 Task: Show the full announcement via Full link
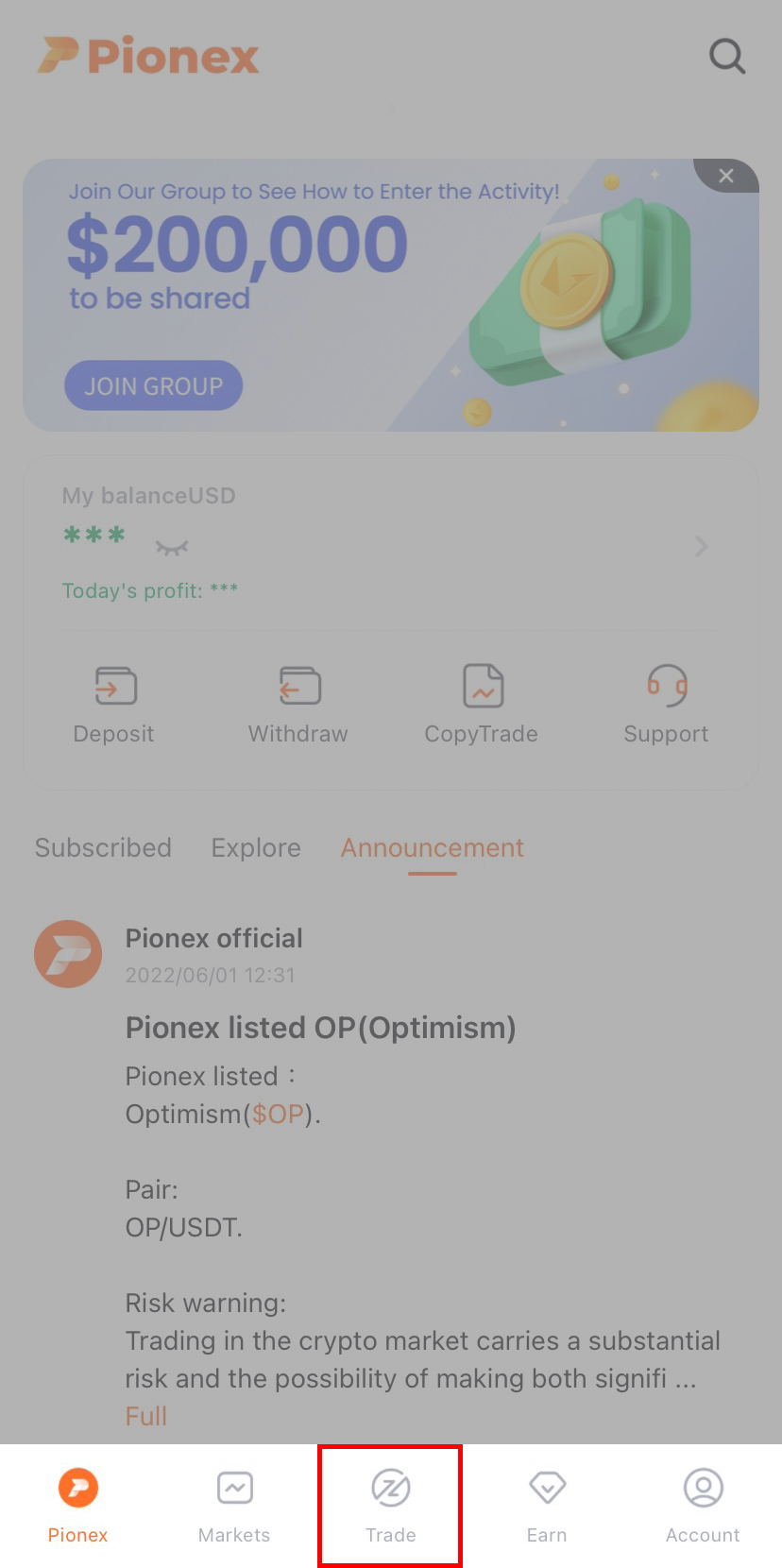pyautogui.click(x=145, y=1416)
